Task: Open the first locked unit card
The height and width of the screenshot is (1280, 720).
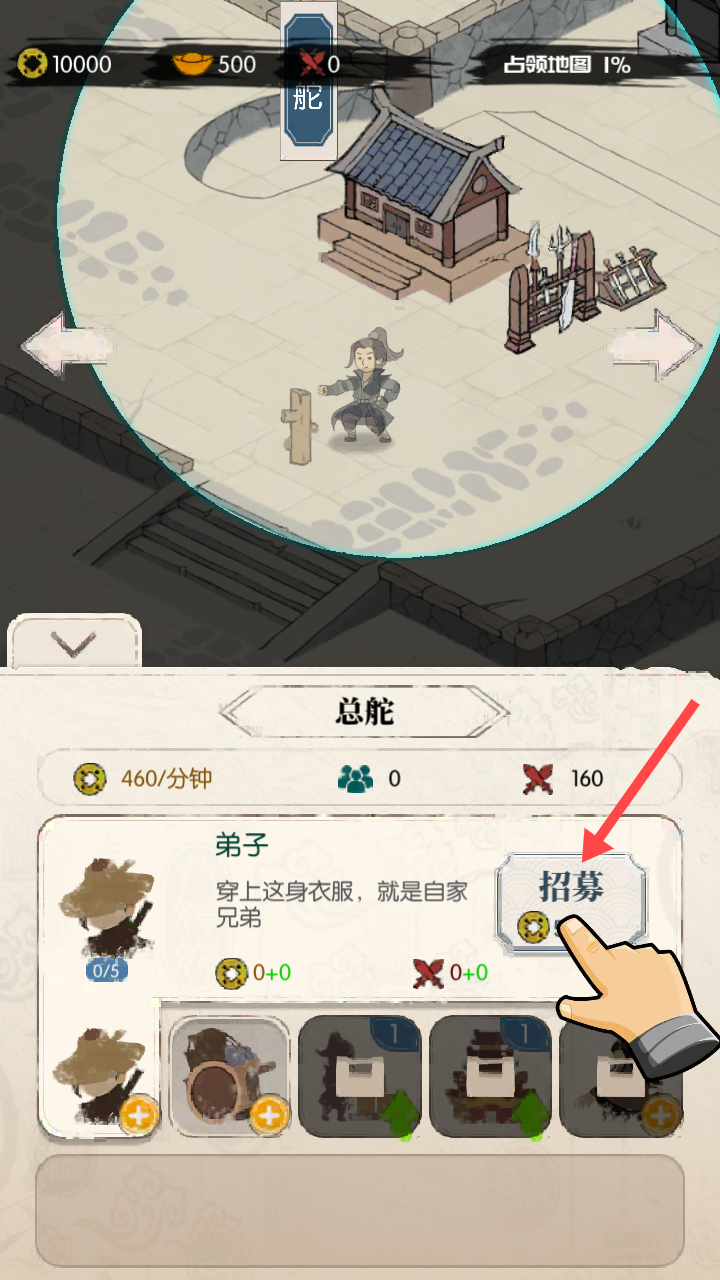Action: (x=359, y=1076)
